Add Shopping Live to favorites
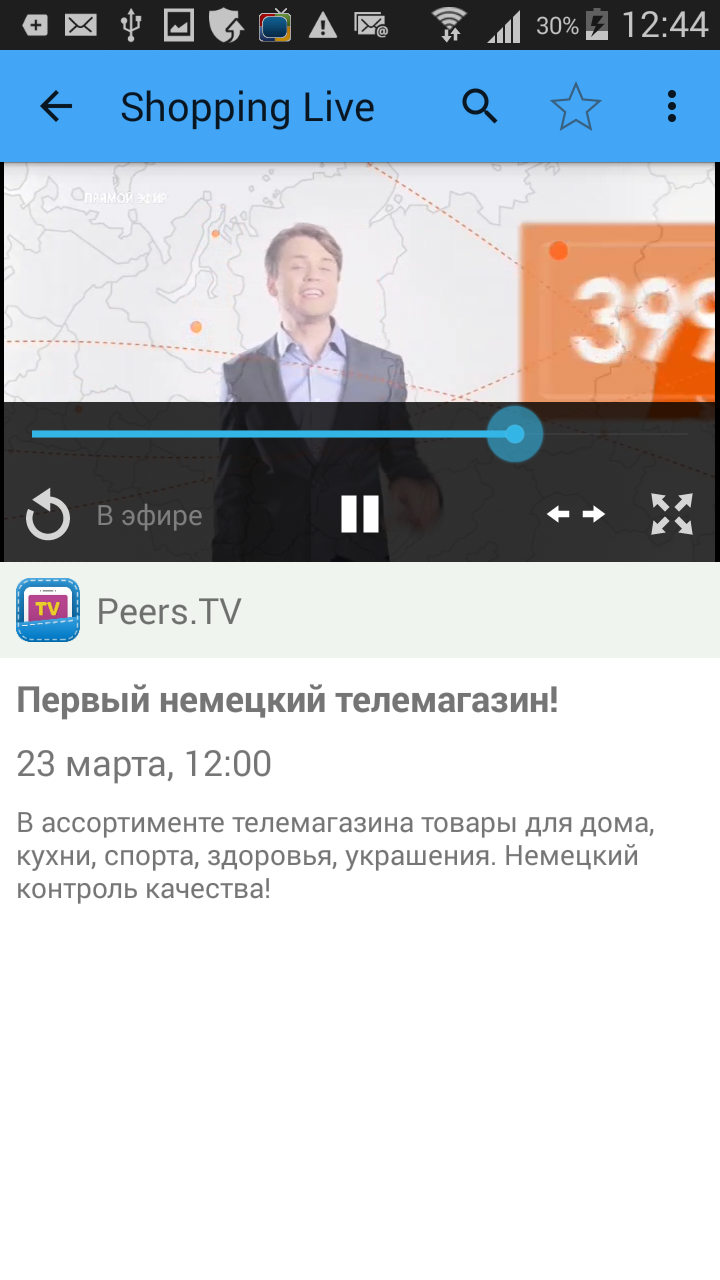Viewport: 720px width, 1280px height. (x=576, y=106)
